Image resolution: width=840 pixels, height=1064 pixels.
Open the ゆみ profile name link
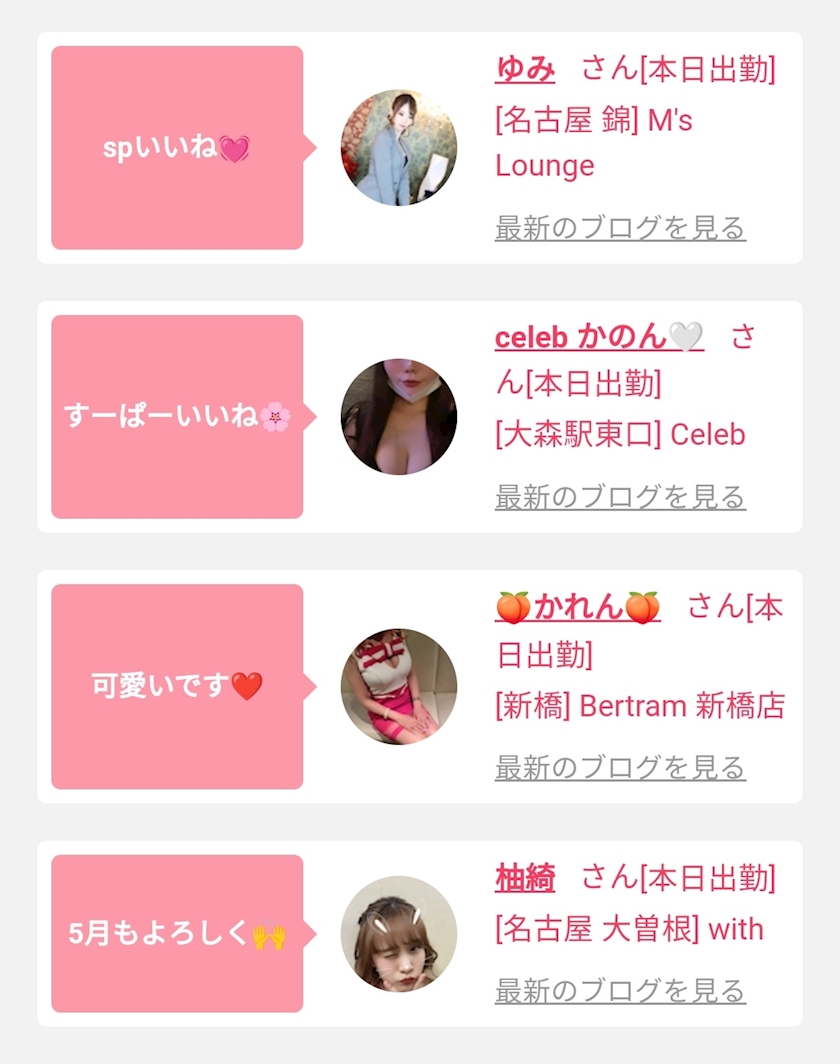[524, 70]
